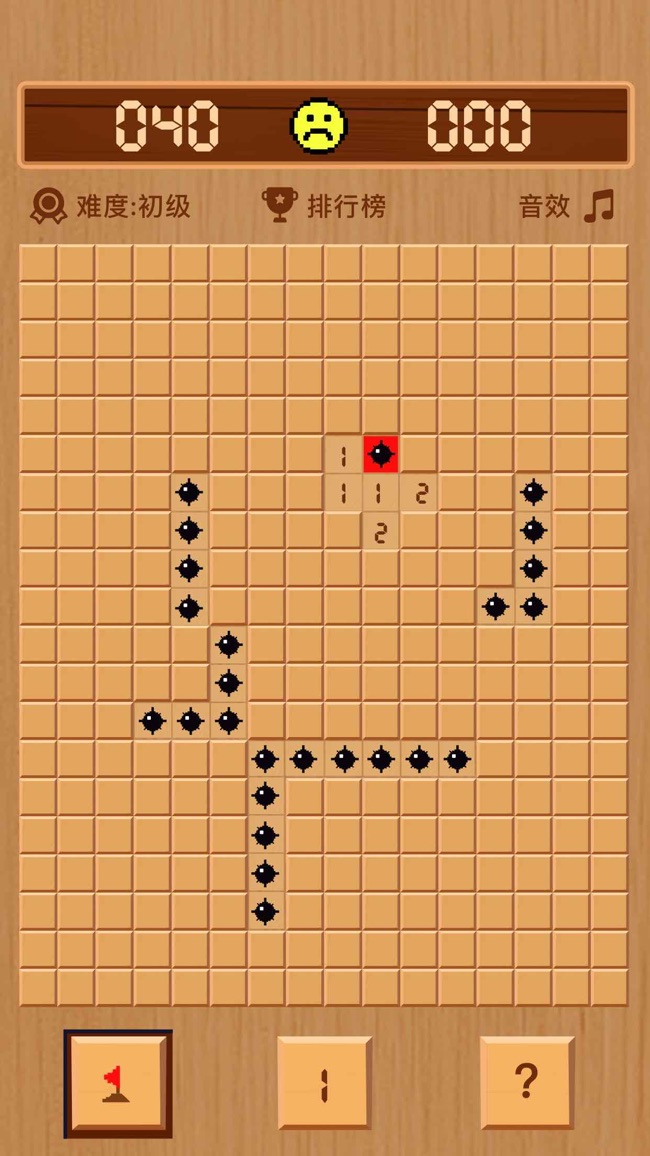The image size is (650, 1156).
Task: Toggle sound effects (音效)
Action: [x=566, y=206]
